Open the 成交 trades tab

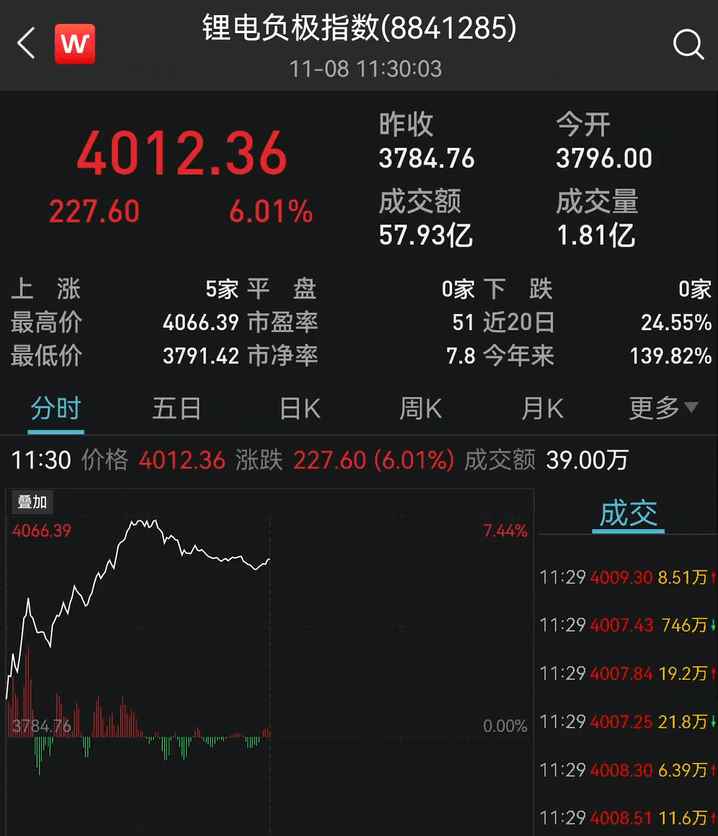[628, 514]
